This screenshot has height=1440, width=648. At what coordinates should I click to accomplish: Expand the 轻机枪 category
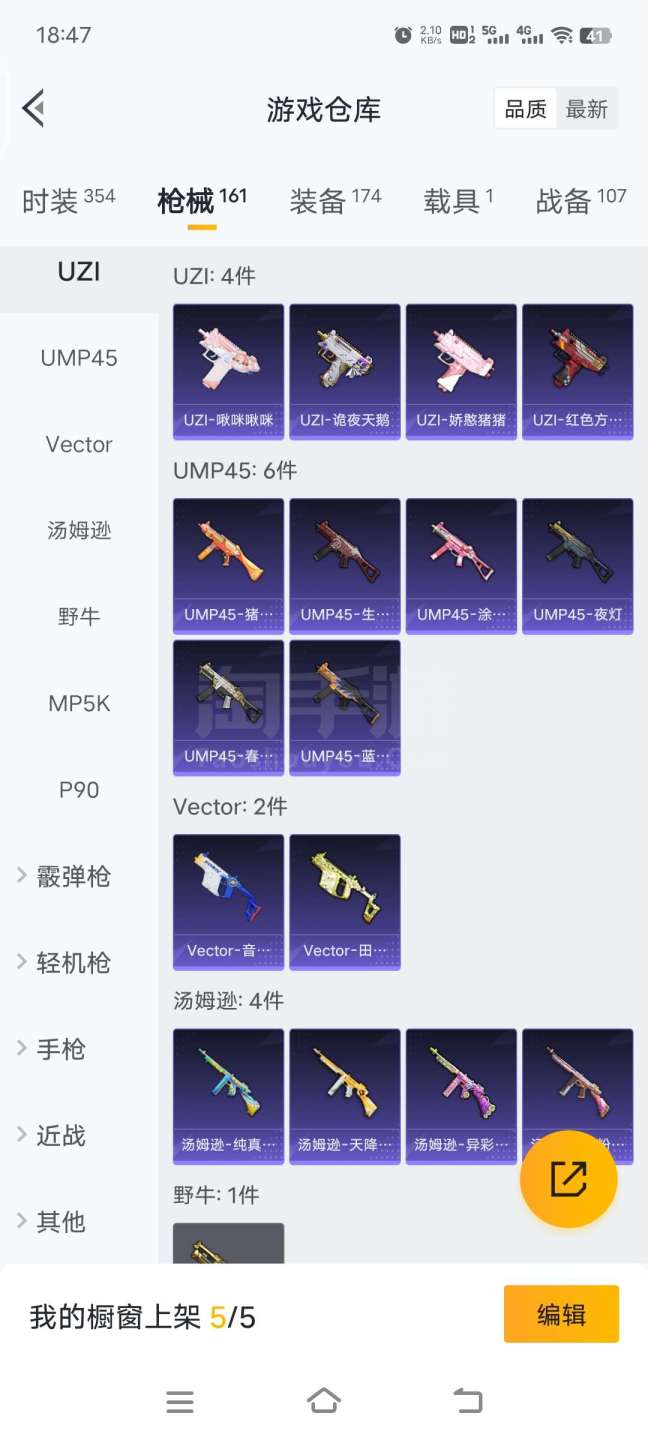tap(72, 962)
